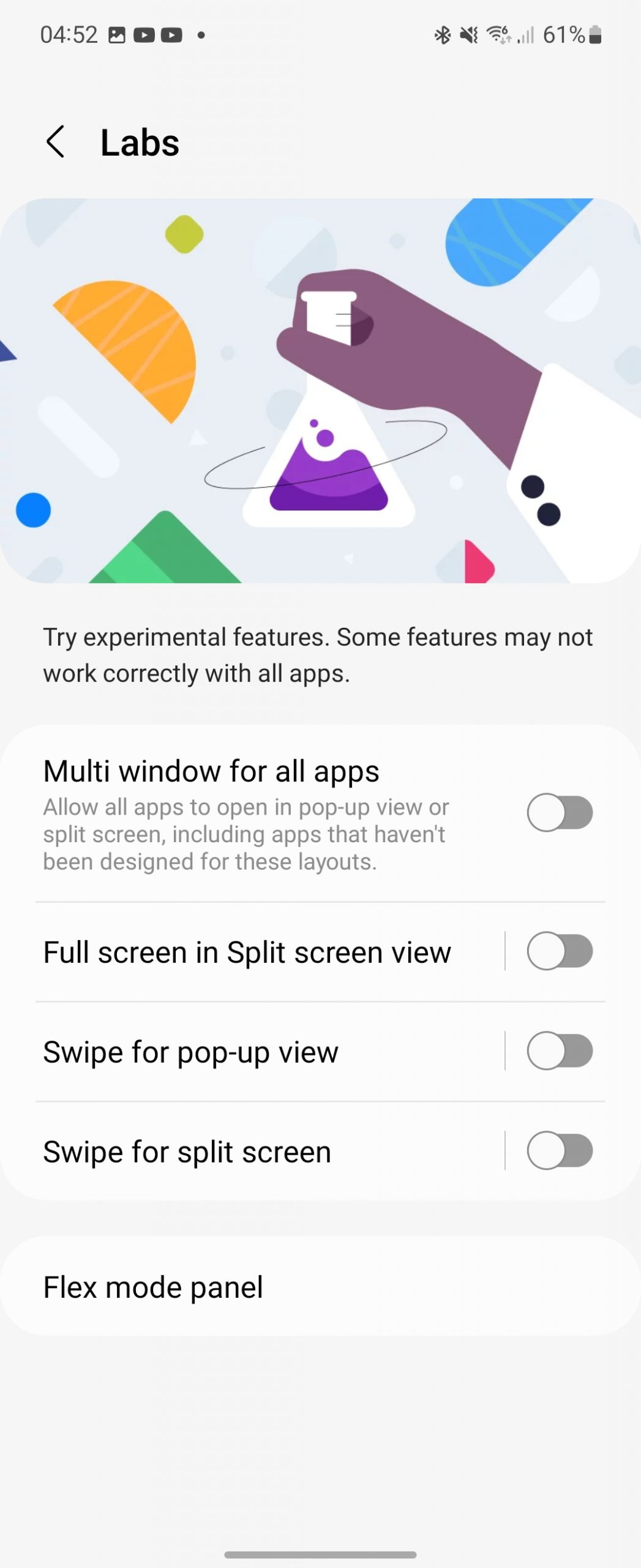Open Full screen in Split screen view details
The height and width of the screenshot is (1568, 641).
(247, 952)
